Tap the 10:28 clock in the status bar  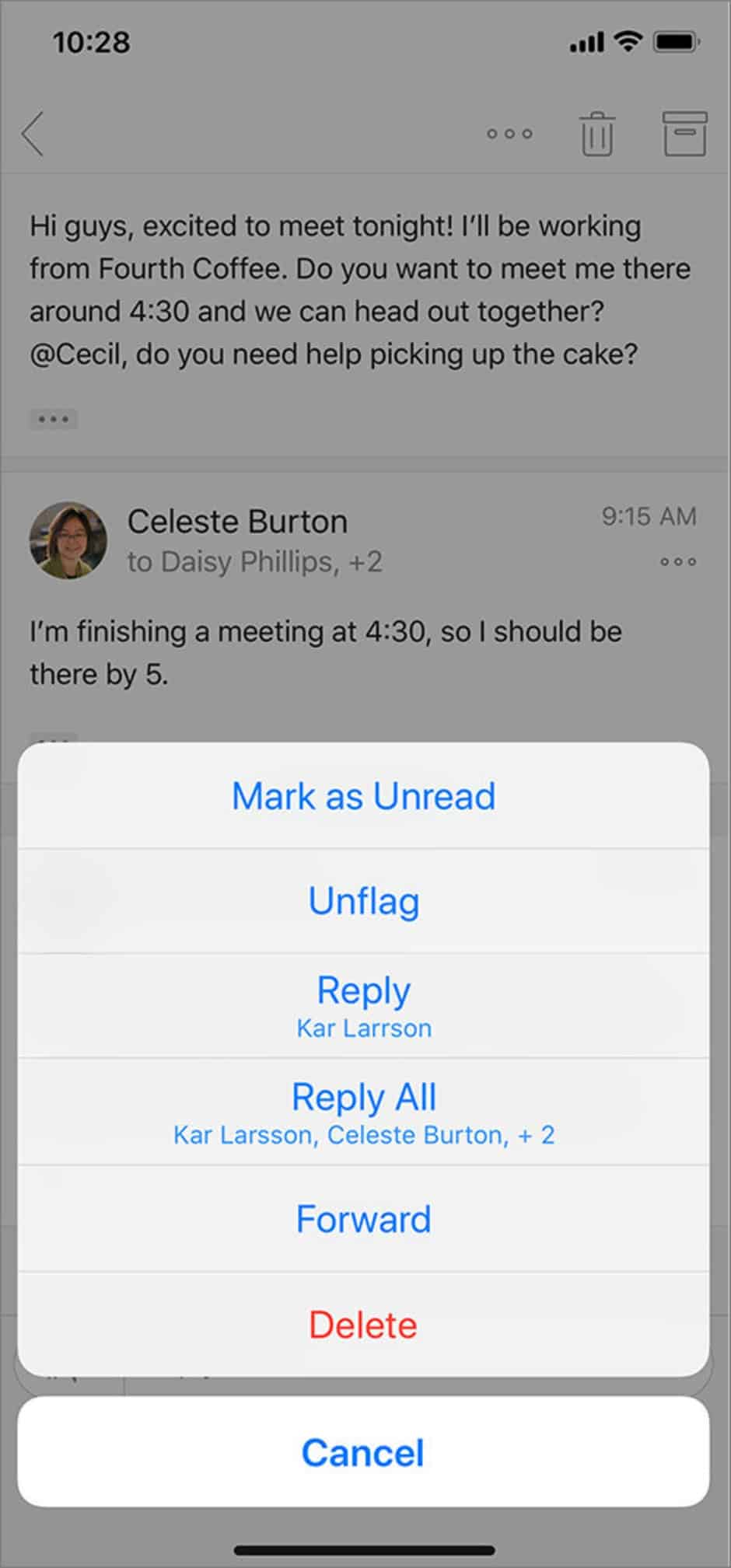tap(91, 43)
